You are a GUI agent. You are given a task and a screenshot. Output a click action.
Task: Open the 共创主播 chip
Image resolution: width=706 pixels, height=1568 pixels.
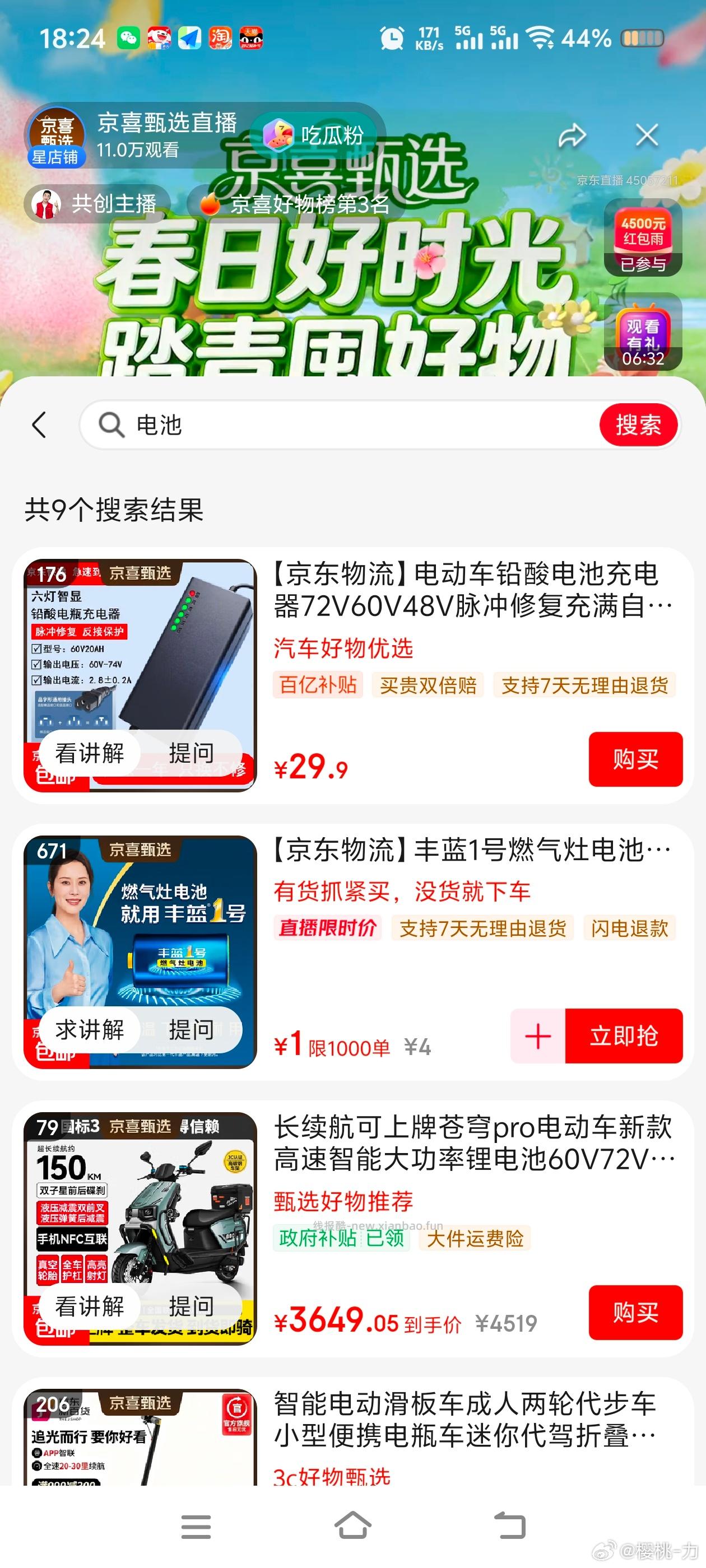click(x=96, y=204)
